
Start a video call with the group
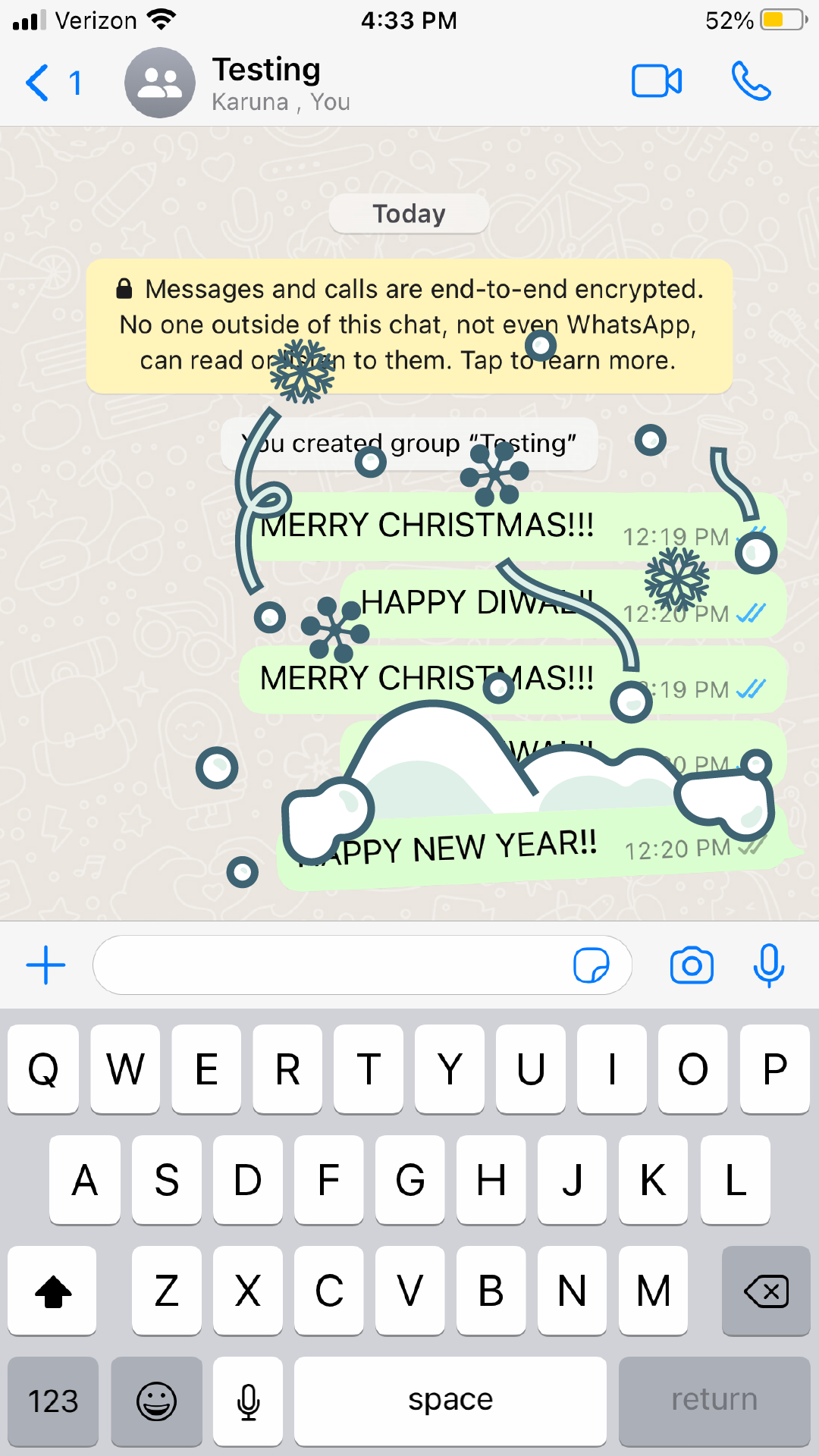[x=656, y=82]
